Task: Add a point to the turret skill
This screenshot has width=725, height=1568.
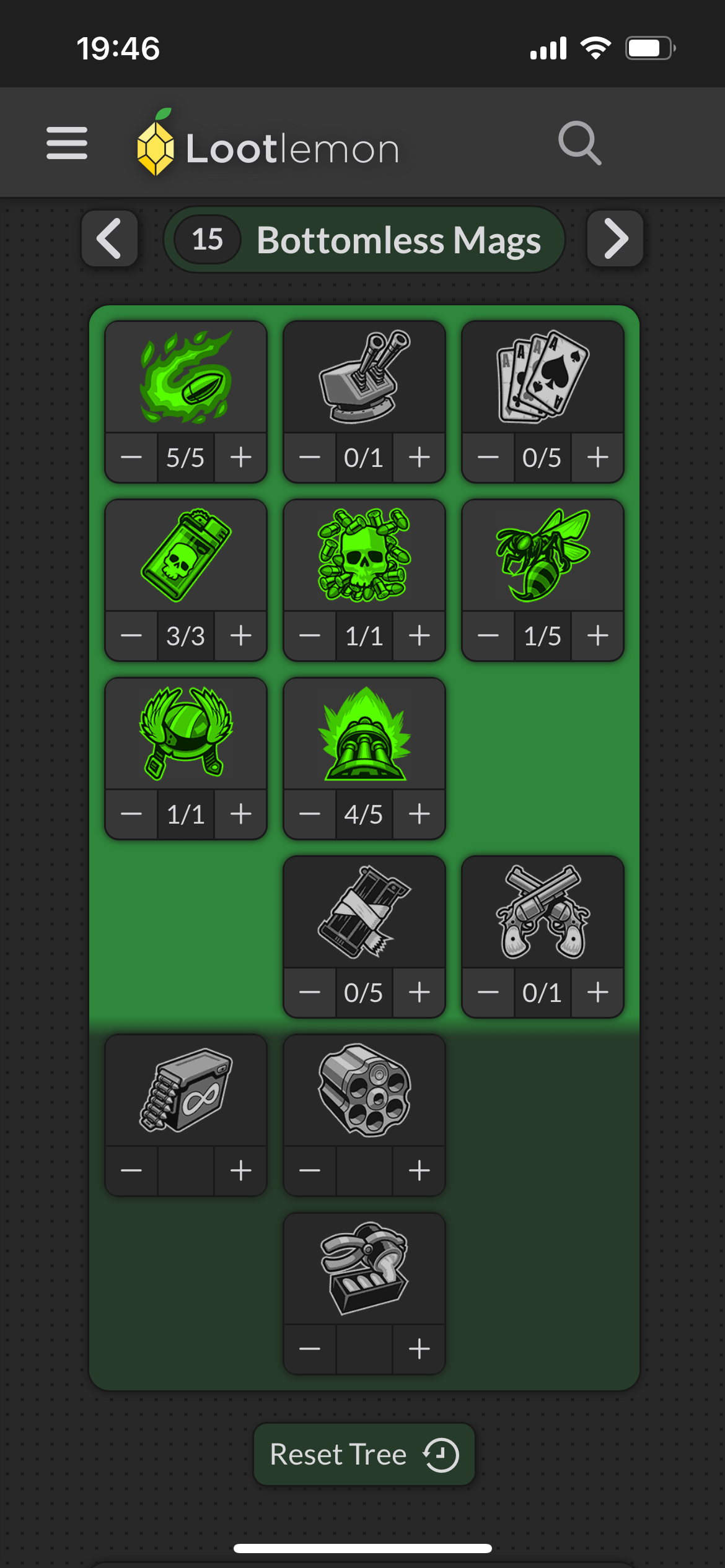Action: pyautogui.click(x=420, y=458)
